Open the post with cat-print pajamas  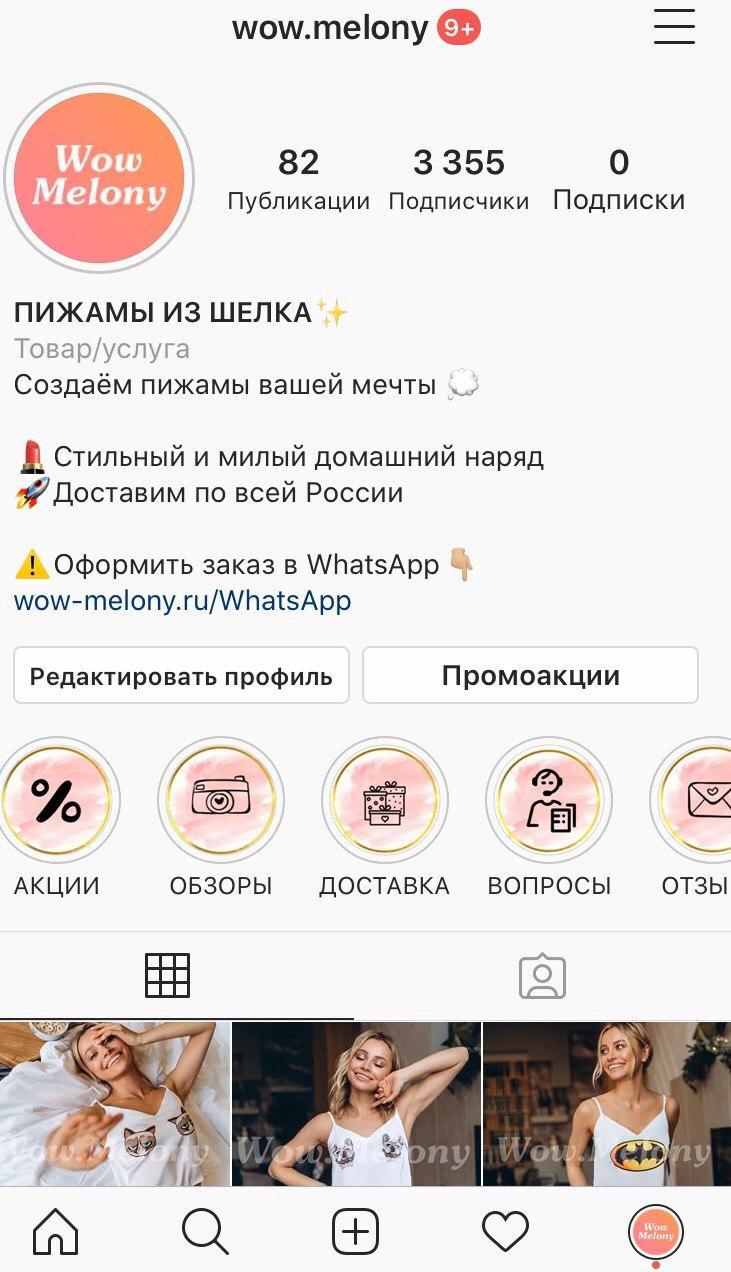[115, 1103]
